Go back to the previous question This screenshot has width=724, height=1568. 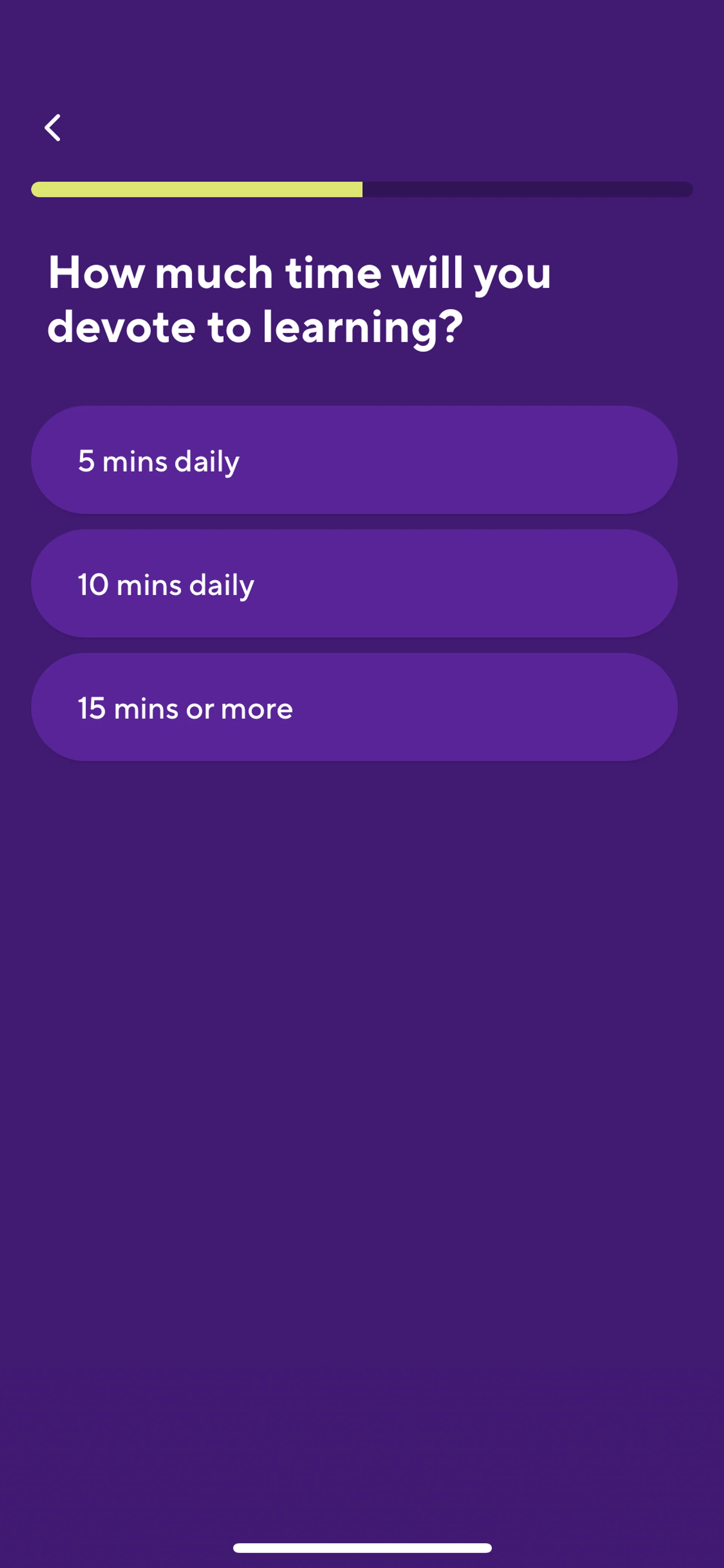(x=53, y=128)
